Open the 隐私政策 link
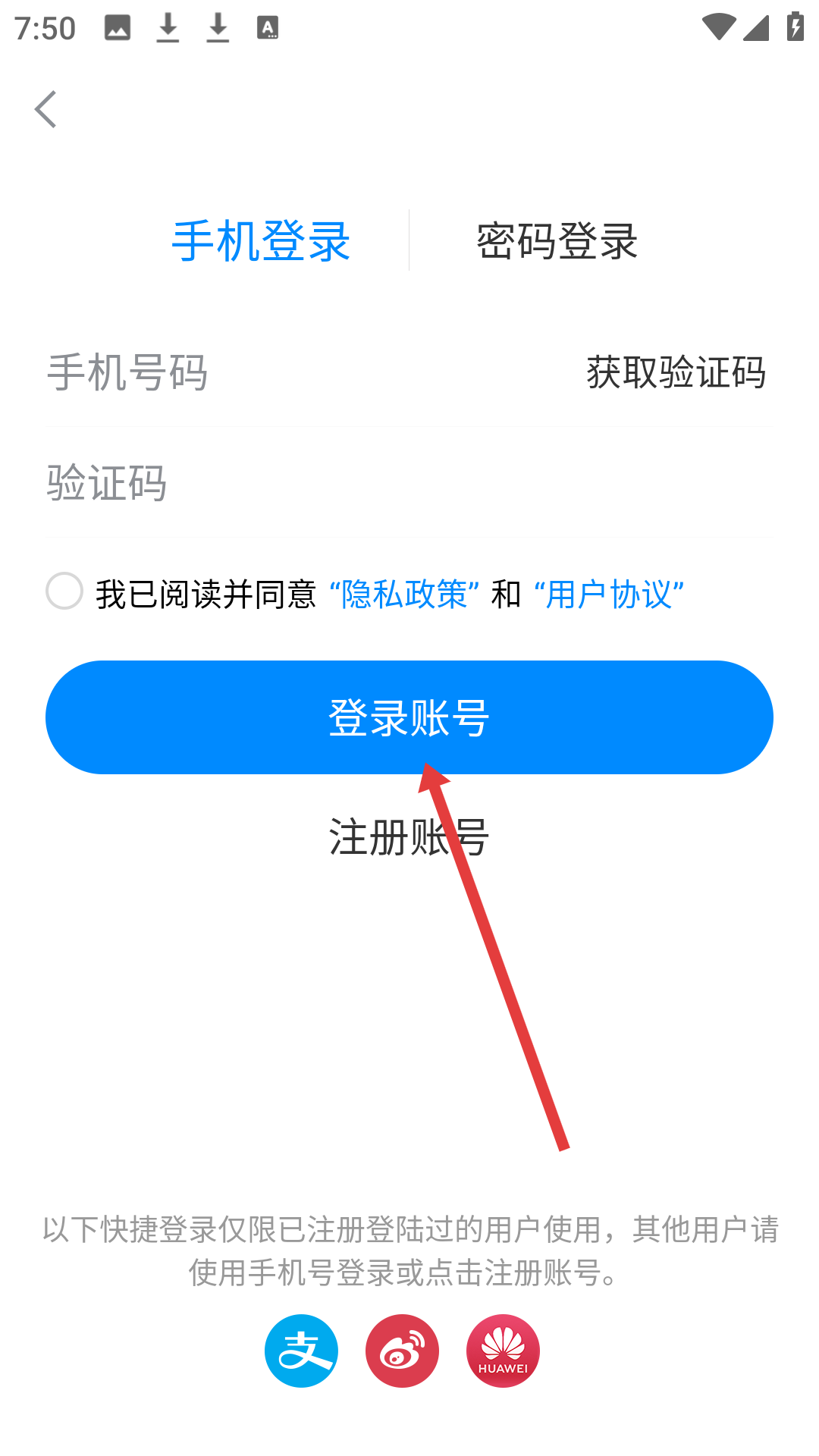This screenshot has height=1456, width=819. [404, 594]
